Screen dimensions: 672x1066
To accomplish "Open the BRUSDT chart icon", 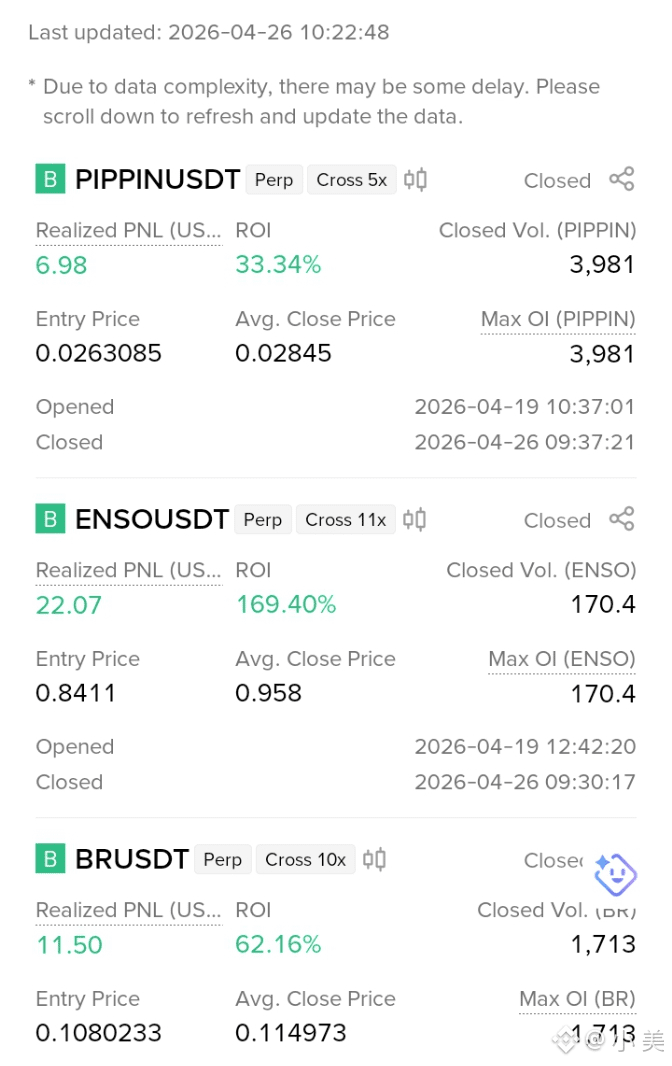I will [x=374, y=860].
